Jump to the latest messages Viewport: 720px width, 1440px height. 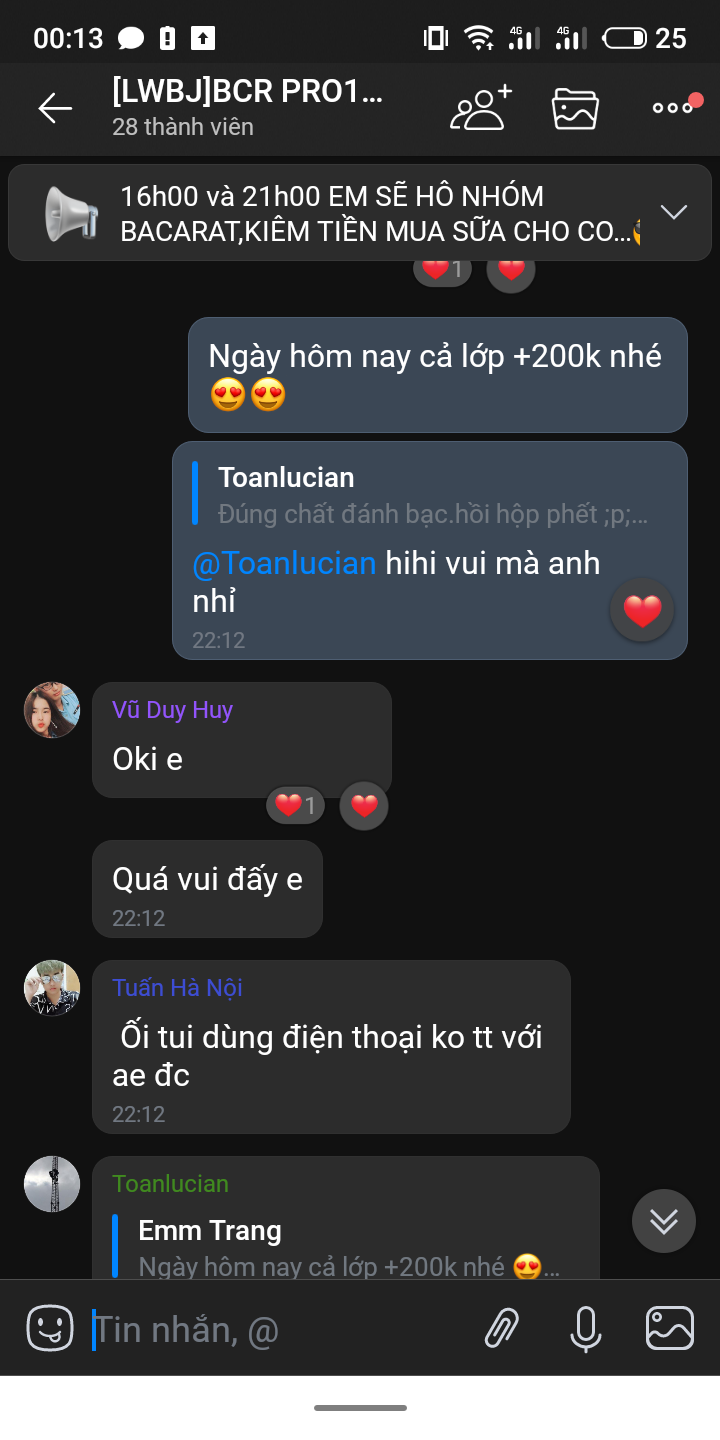[664, 1221]
